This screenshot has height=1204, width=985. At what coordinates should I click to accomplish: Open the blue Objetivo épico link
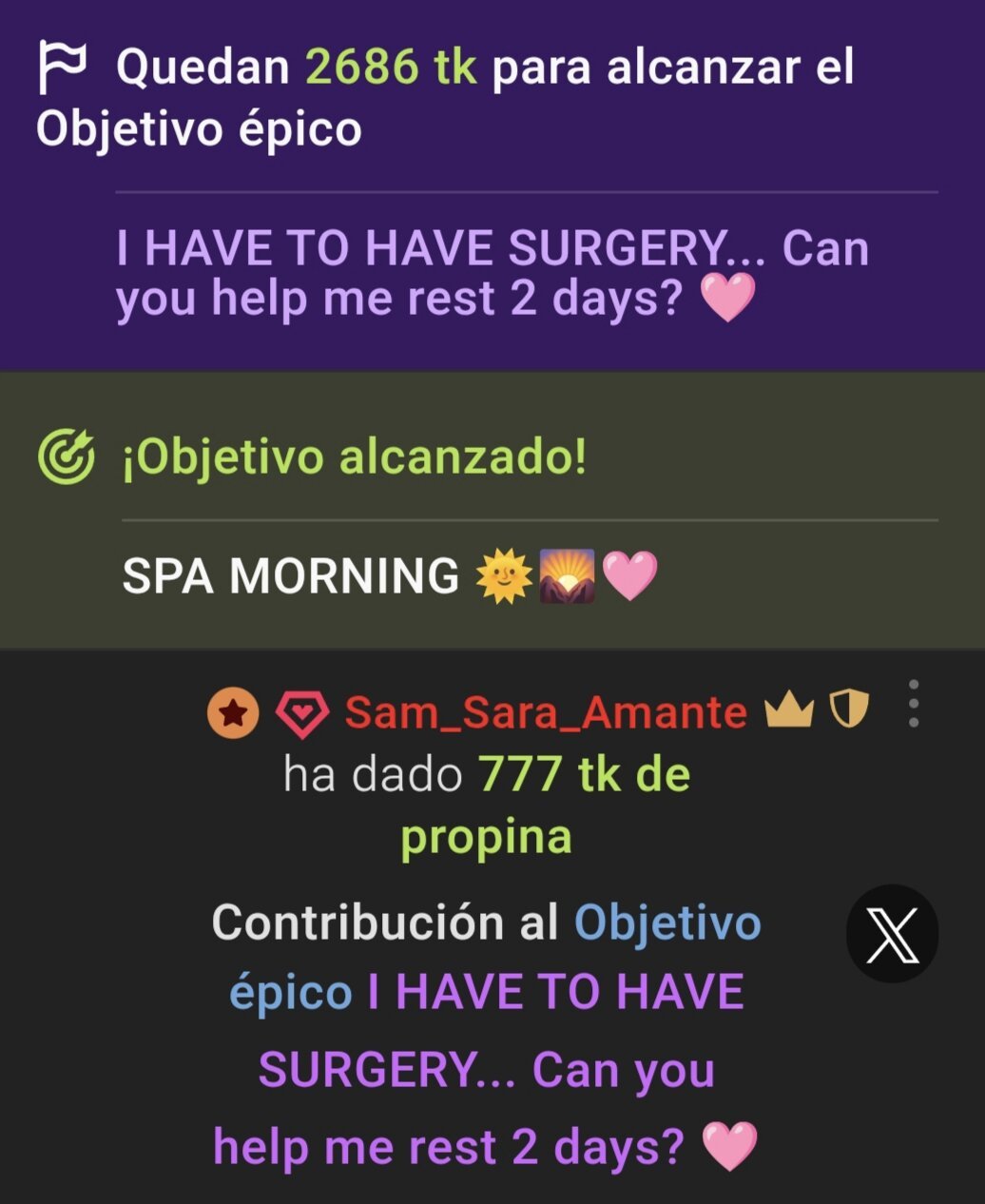click(667, 922)
